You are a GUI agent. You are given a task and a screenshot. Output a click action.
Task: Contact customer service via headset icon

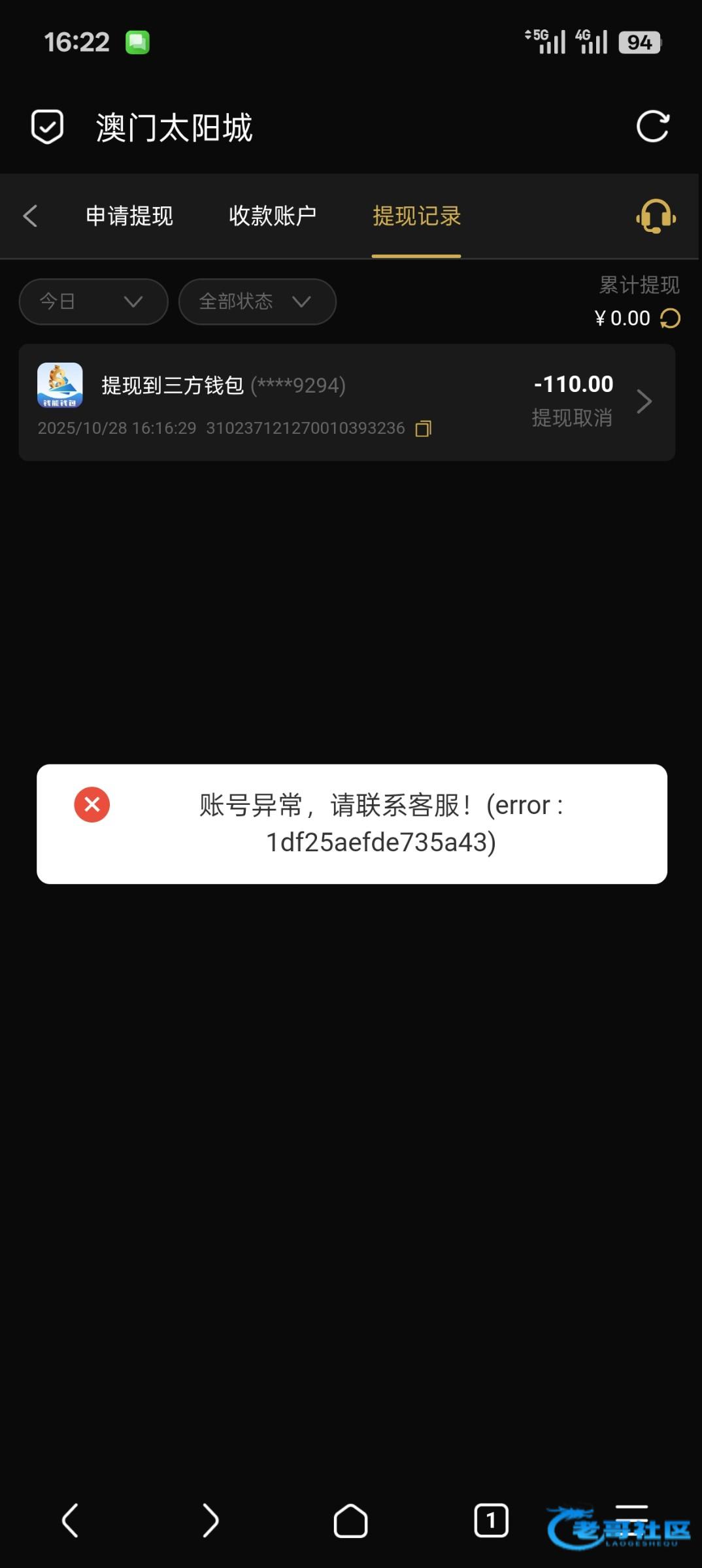click(x=656, y=216)
